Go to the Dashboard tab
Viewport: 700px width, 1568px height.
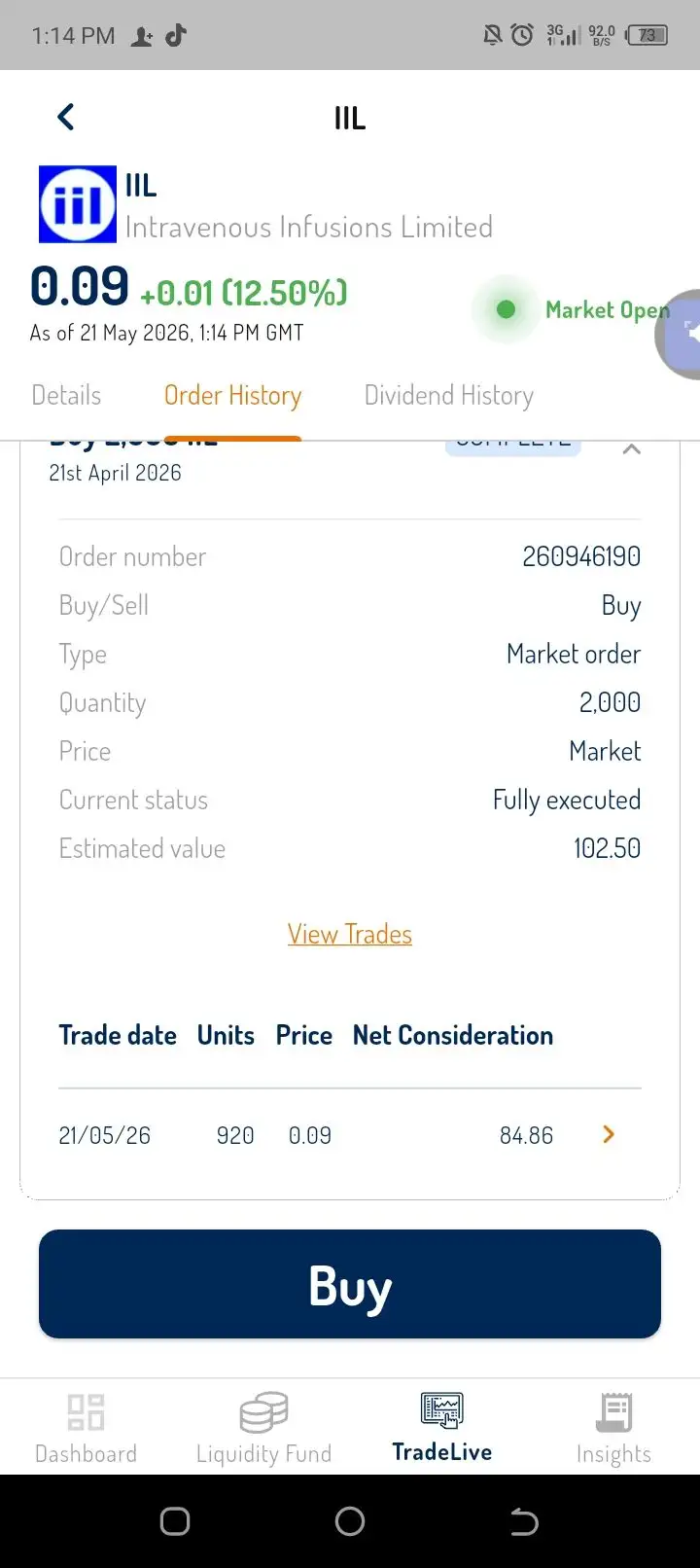[x=86, y=1428]
